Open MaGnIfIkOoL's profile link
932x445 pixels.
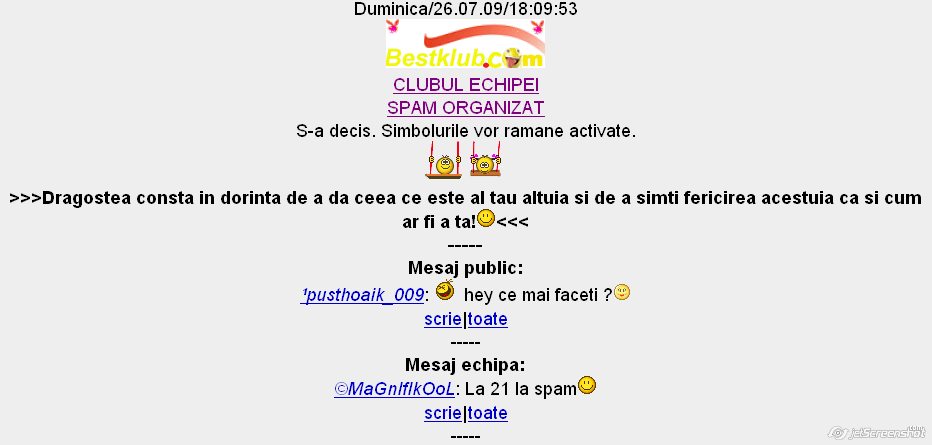pos(395,389)
